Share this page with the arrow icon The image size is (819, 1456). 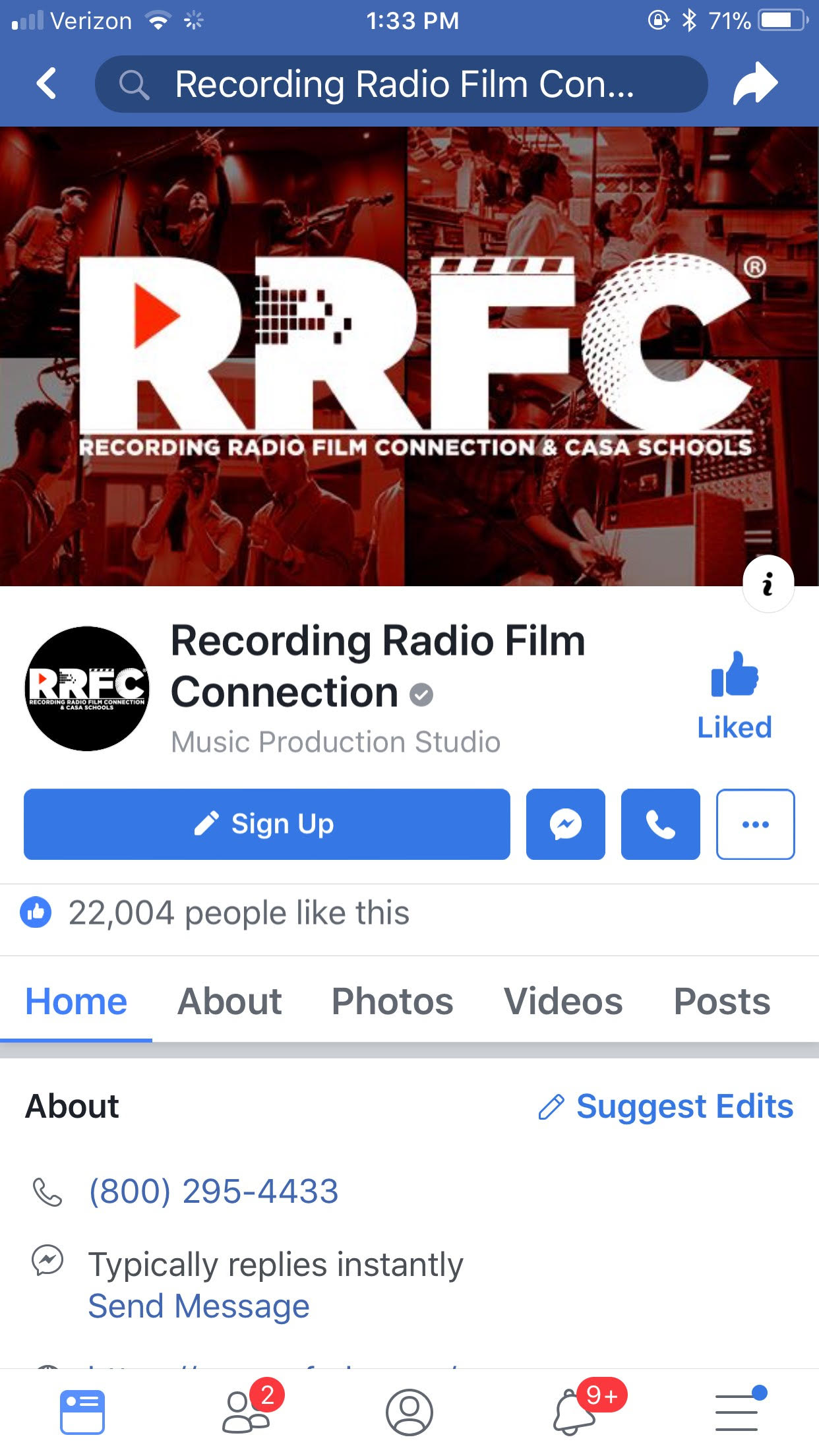(x=756, y=84)
